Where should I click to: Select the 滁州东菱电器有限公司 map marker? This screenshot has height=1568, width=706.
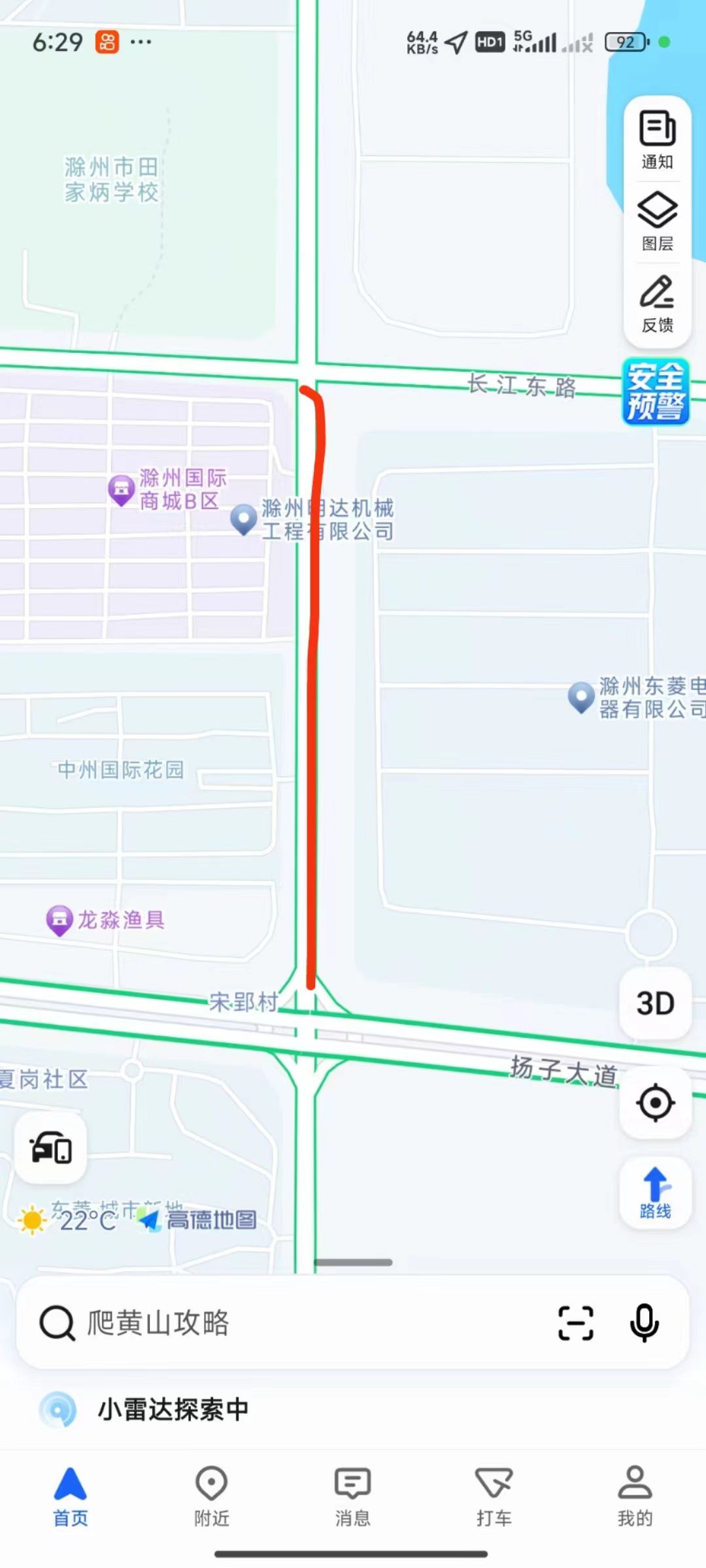coord(581,696)
